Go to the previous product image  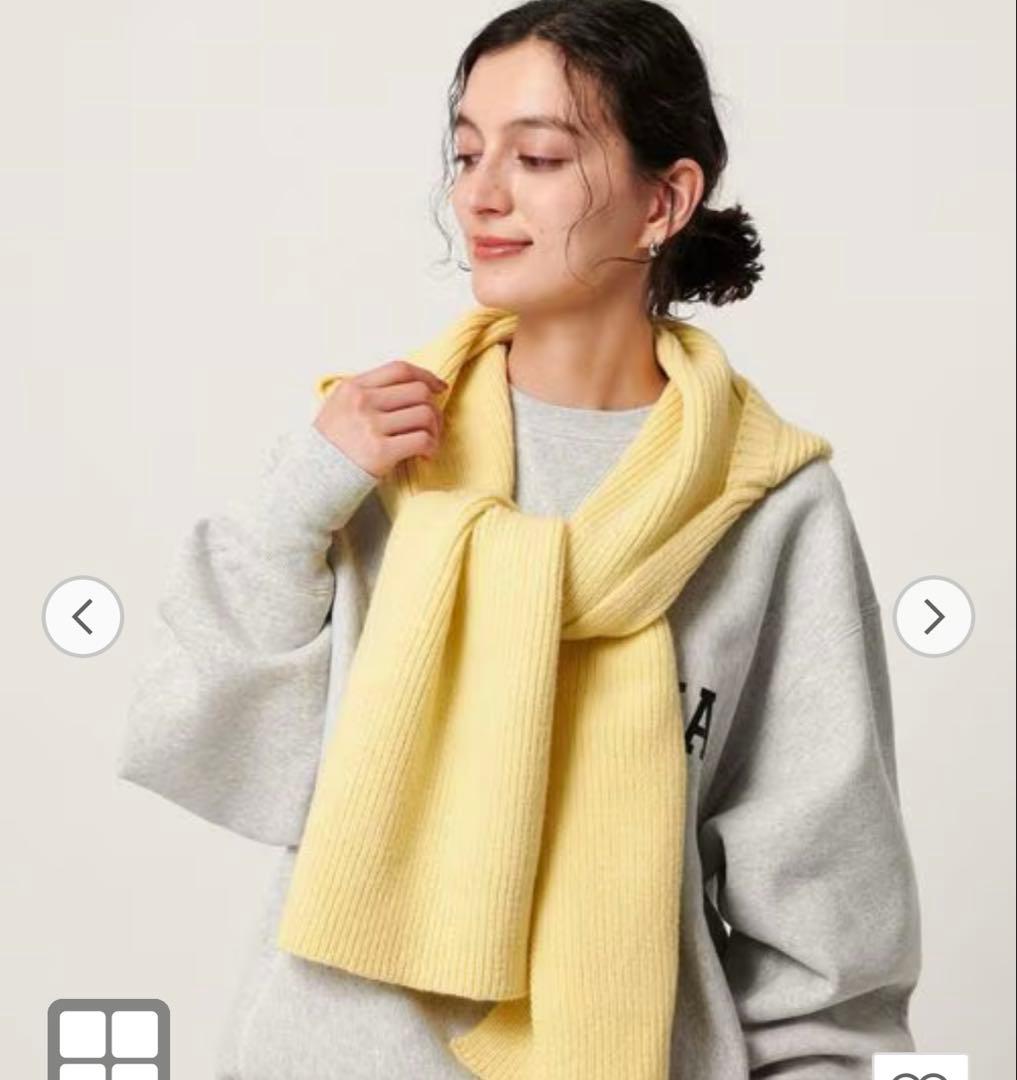(83, 617)
